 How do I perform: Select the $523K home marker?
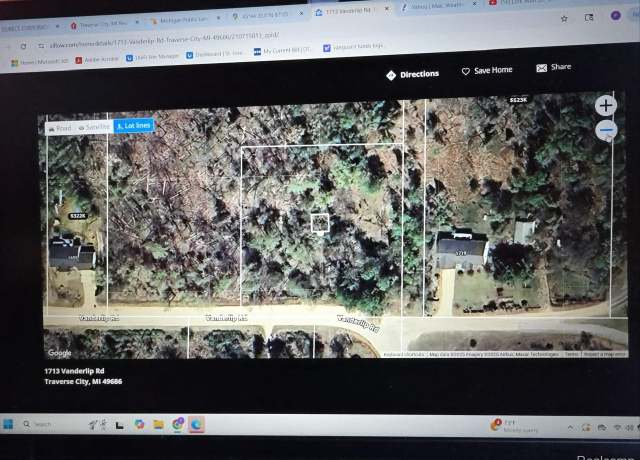click(518, 100)
